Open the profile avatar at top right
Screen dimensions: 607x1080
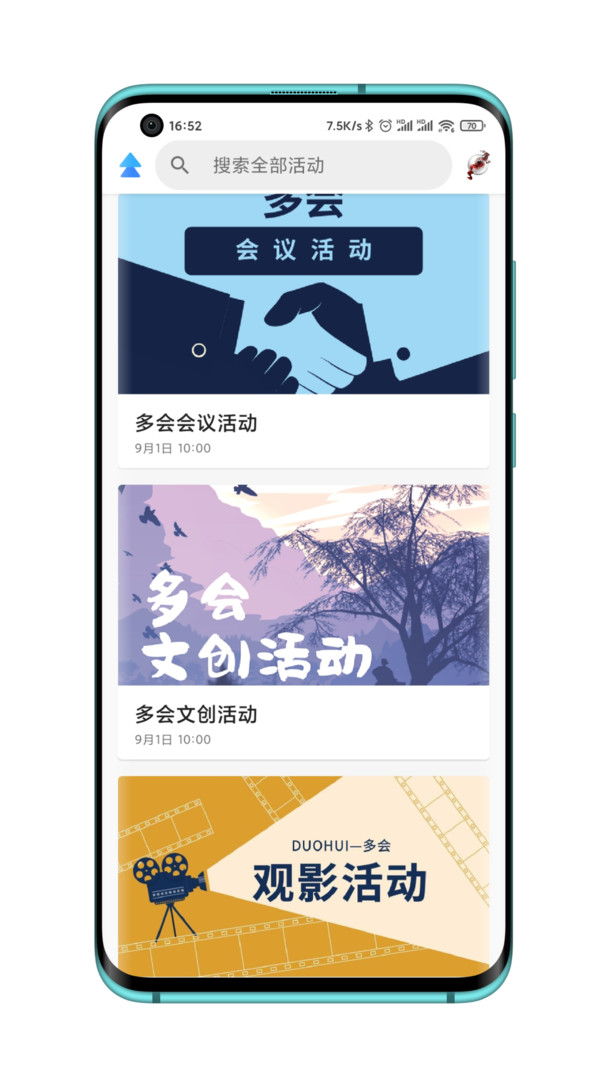click(x=480, y=165)
